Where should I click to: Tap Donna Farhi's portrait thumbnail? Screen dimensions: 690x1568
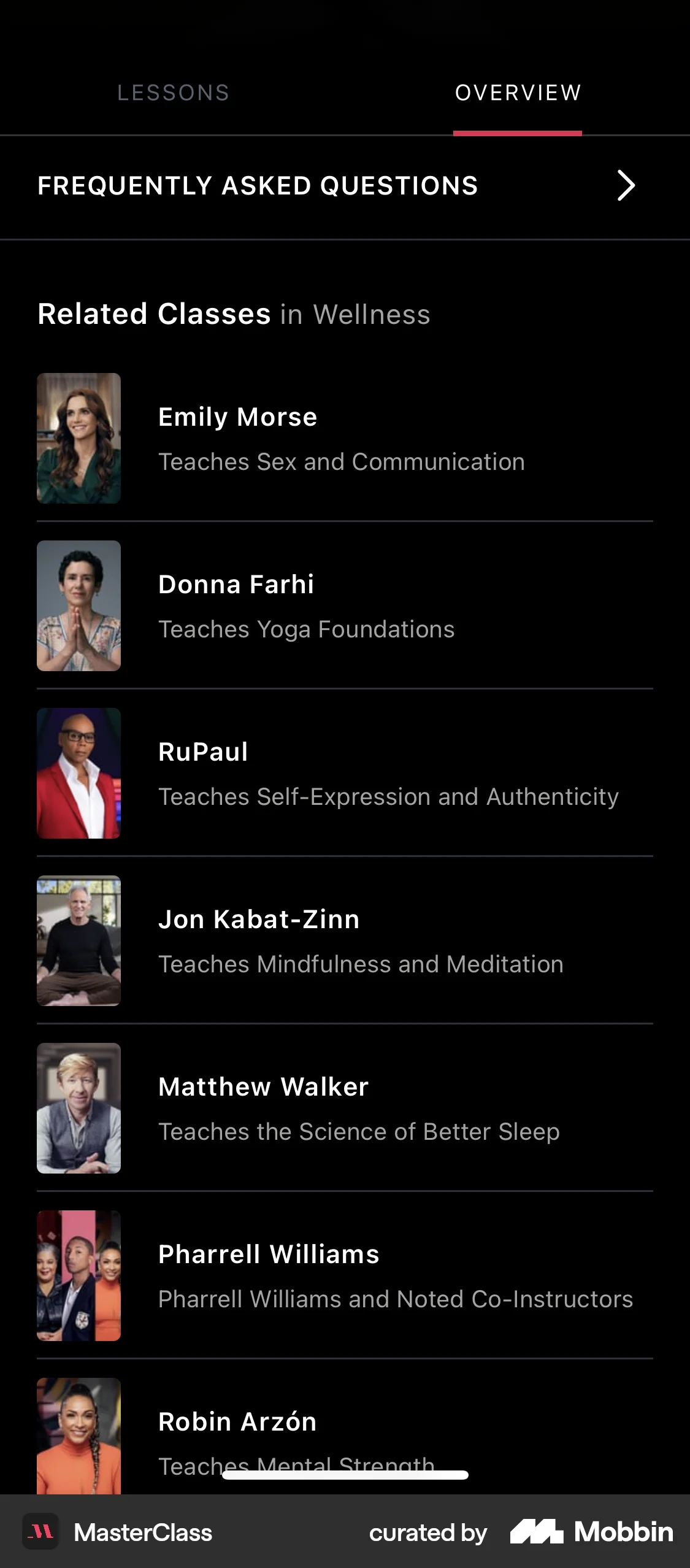(79, 605)
